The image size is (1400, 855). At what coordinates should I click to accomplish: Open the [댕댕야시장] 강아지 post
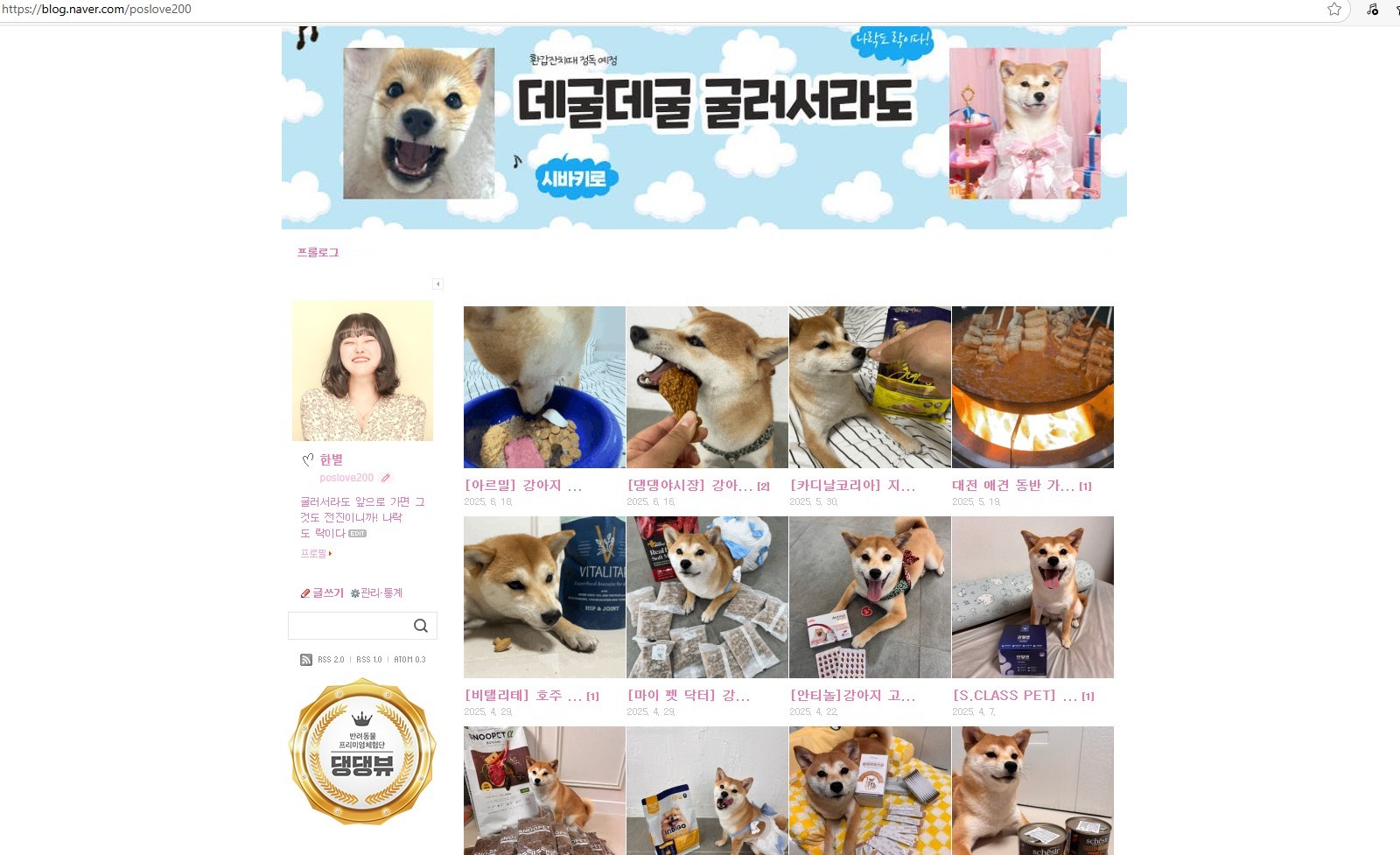tap(689, 485)
